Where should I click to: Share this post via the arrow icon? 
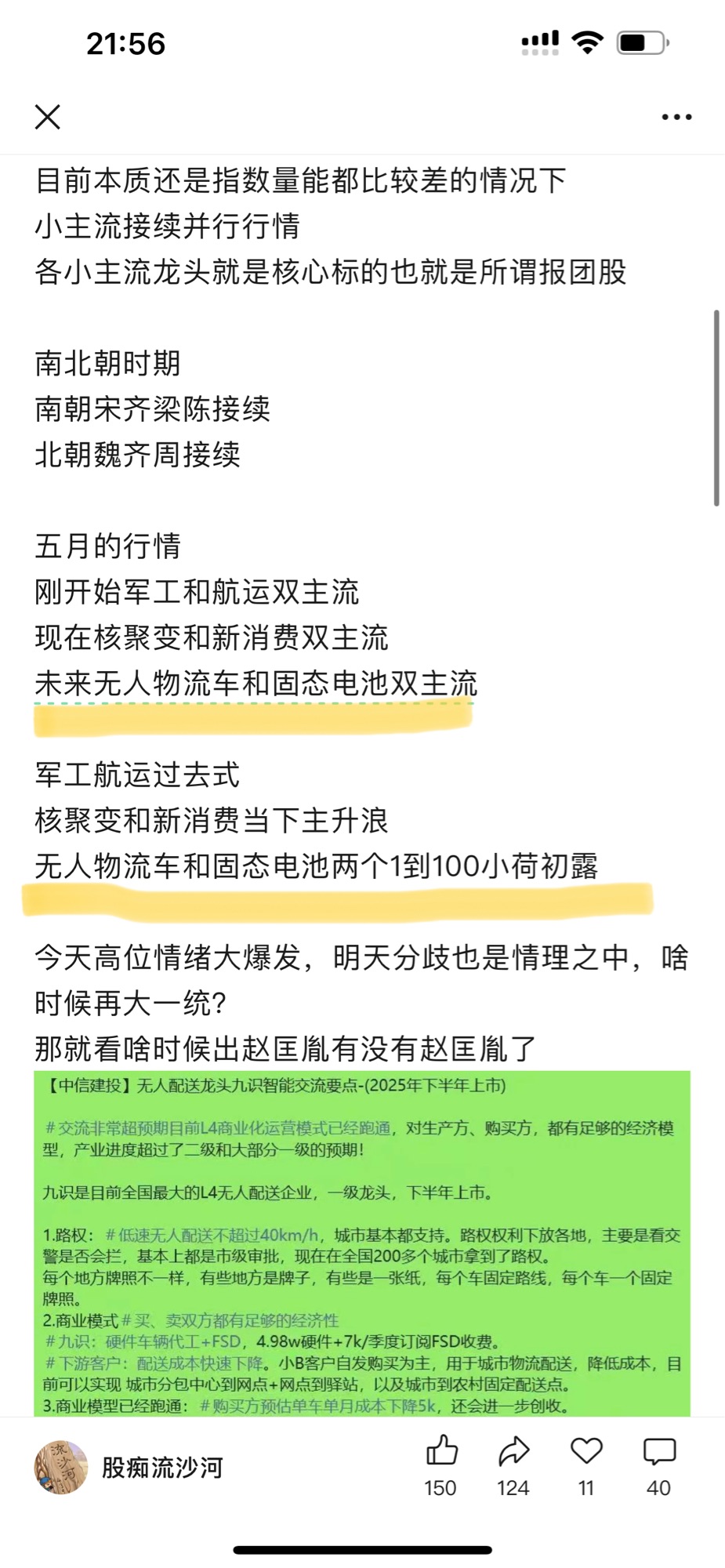[x=513, y=1451]
